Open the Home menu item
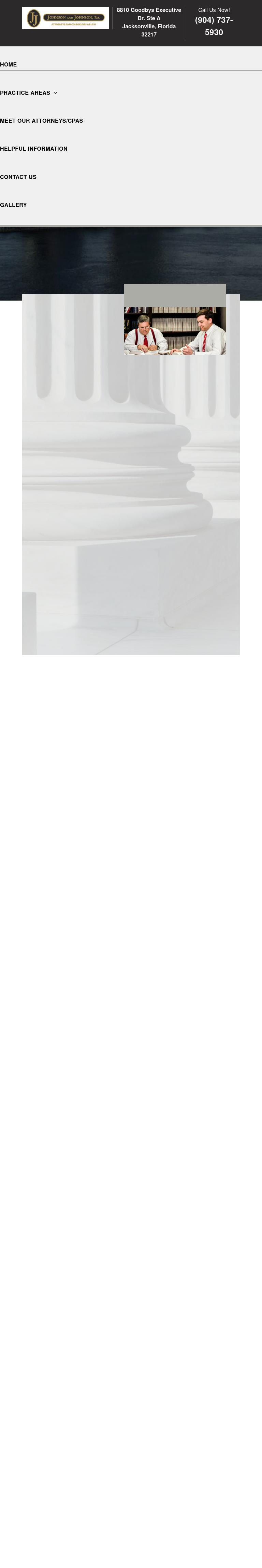 [x=9, y=64]
